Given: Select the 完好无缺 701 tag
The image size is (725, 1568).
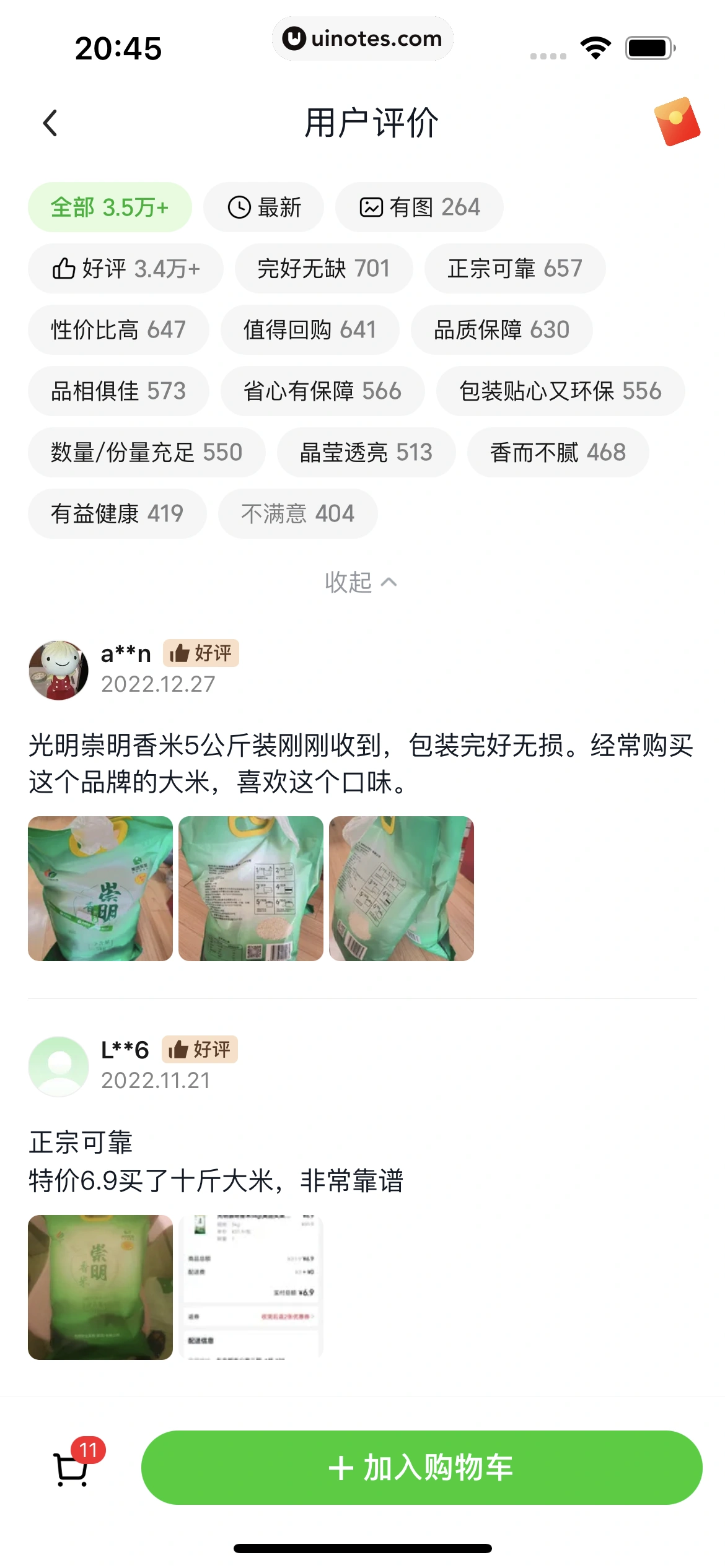Looking at the screenshot, I should click(323, 269).
